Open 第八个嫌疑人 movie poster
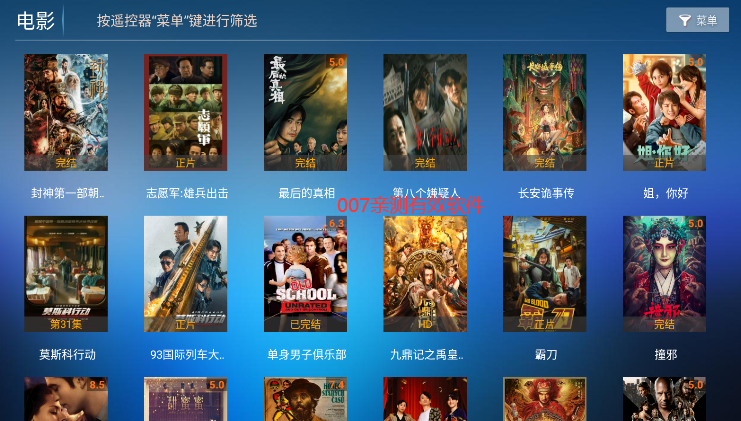This screenshot has height=421, width=741. coord(425,112)
